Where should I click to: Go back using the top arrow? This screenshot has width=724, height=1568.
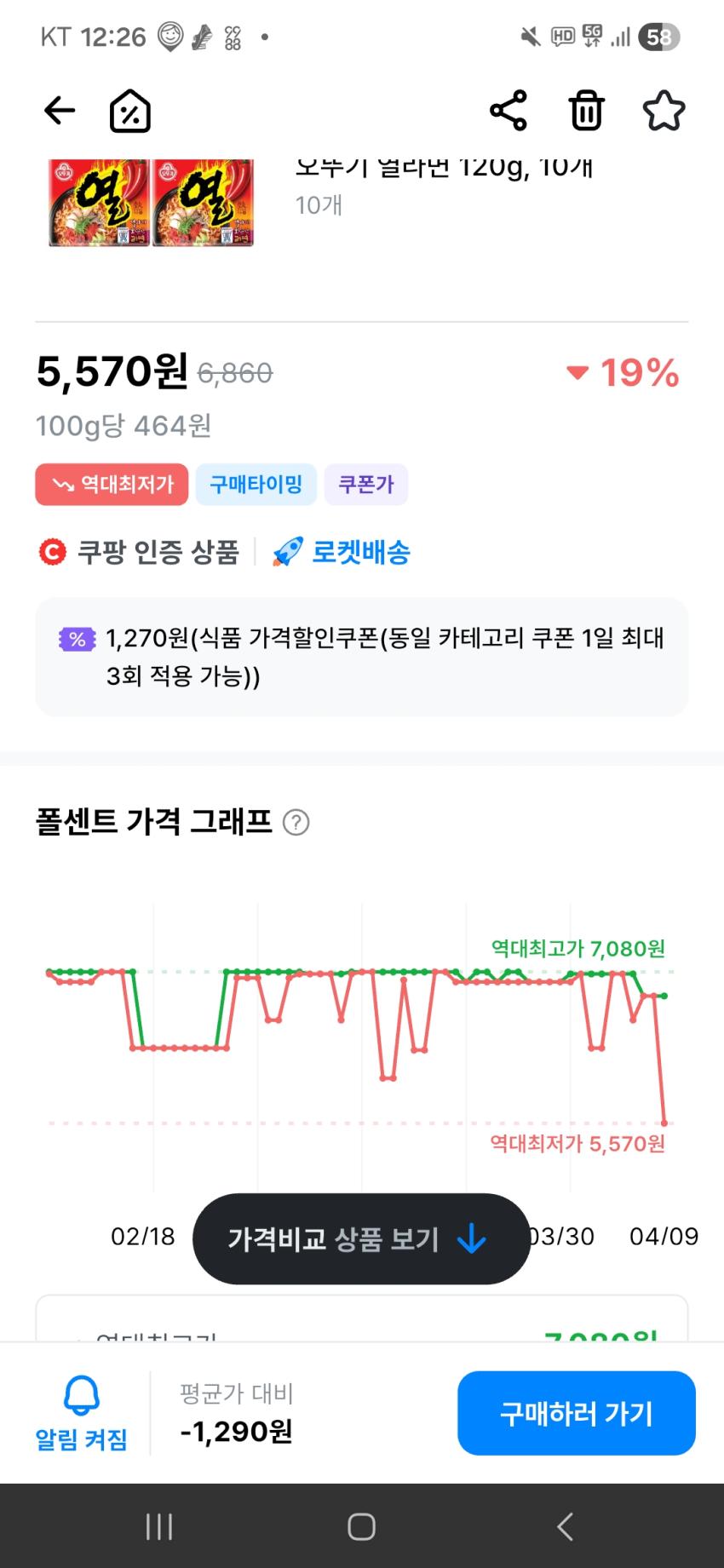60,111
